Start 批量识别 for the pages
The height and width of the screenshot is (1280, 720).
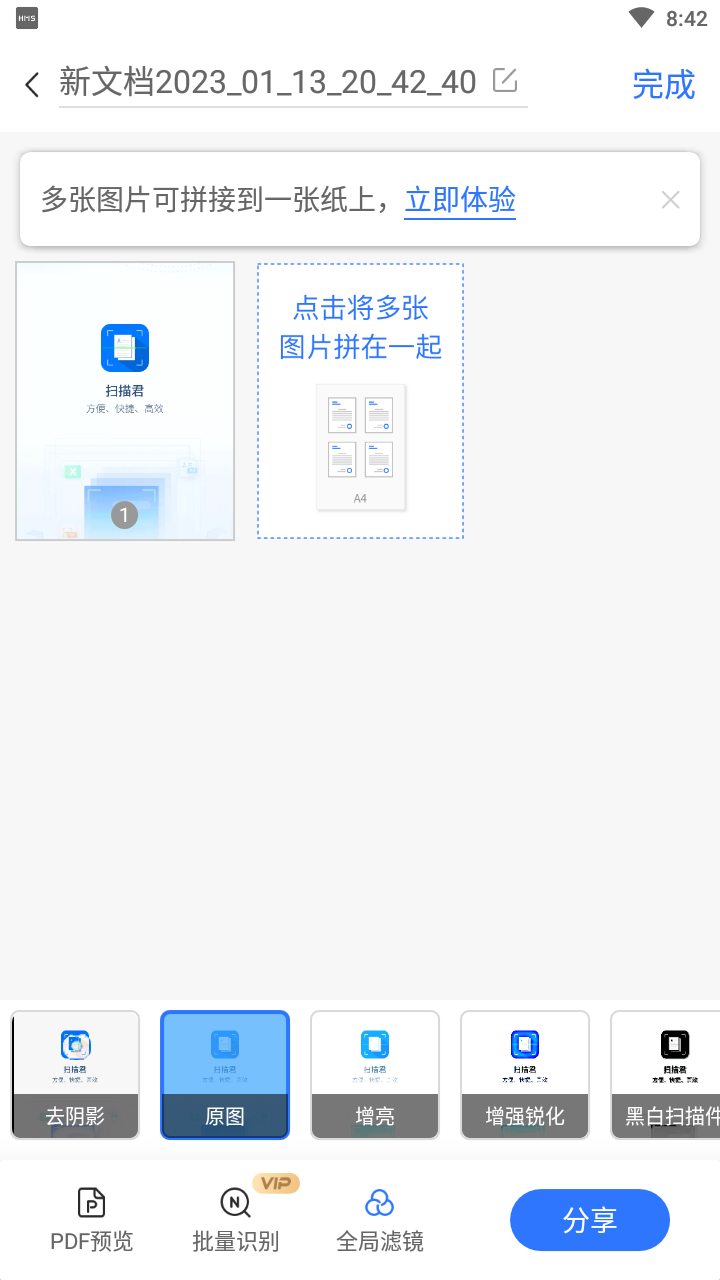click(x=236, y=1220)
